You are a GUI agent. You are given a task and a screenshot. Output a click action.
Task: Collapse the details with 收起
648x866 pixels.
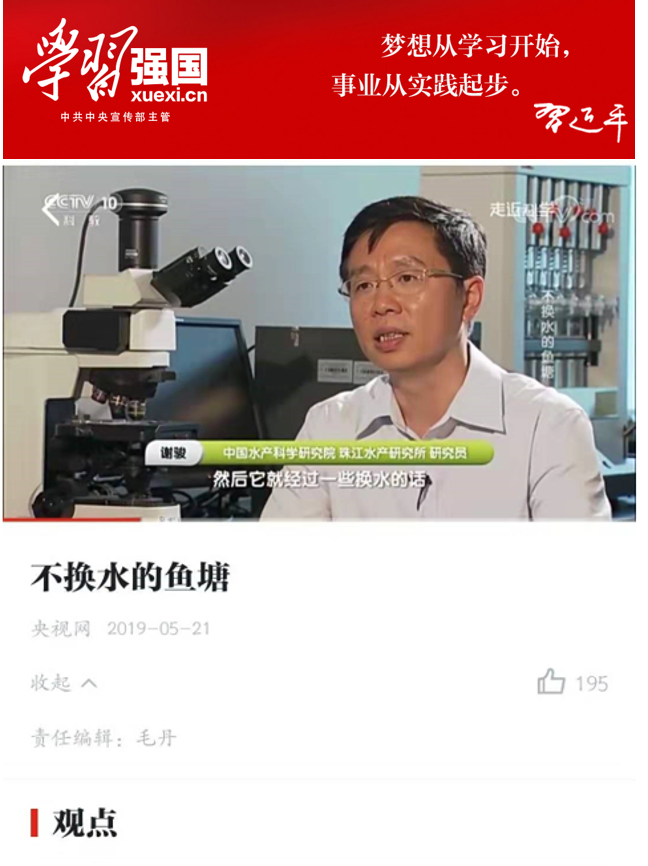63,683
